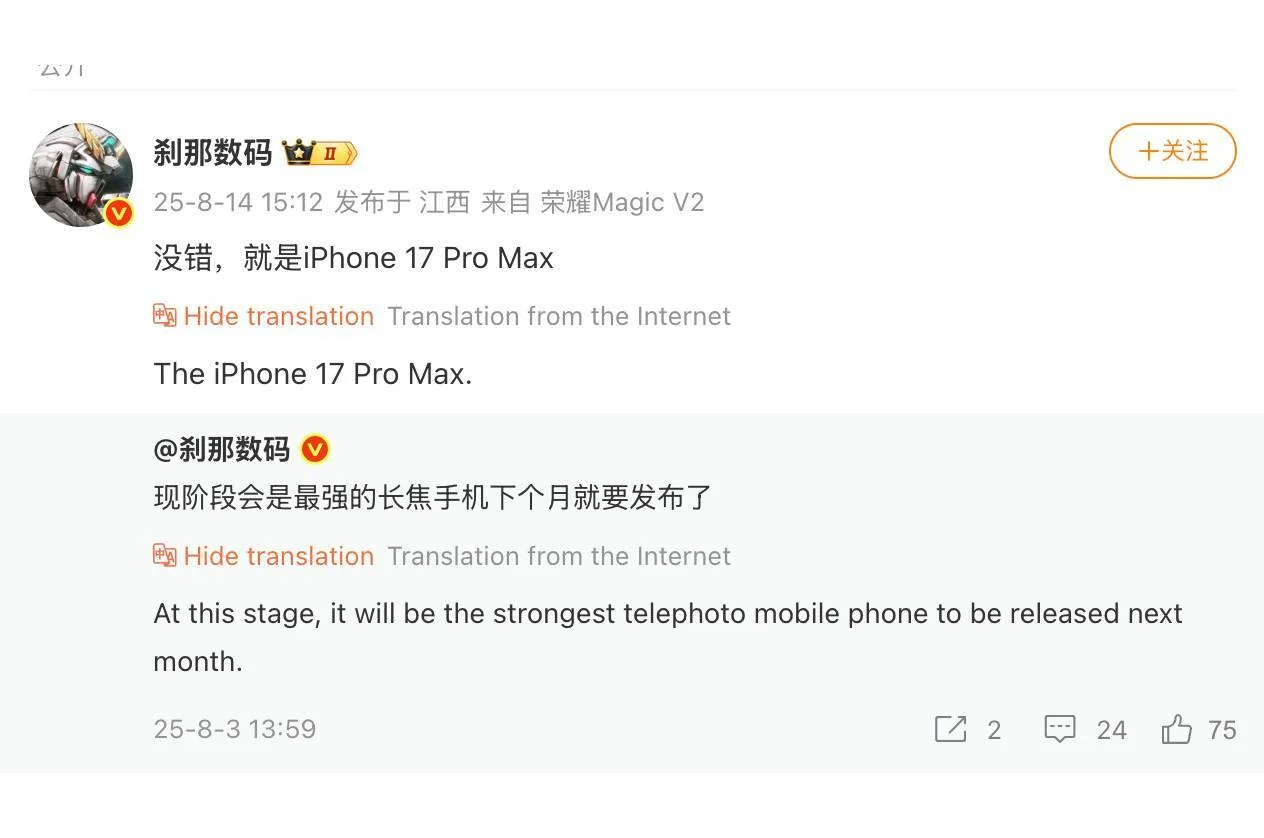Open 刹那数码's profile avatar

point(81,175)
